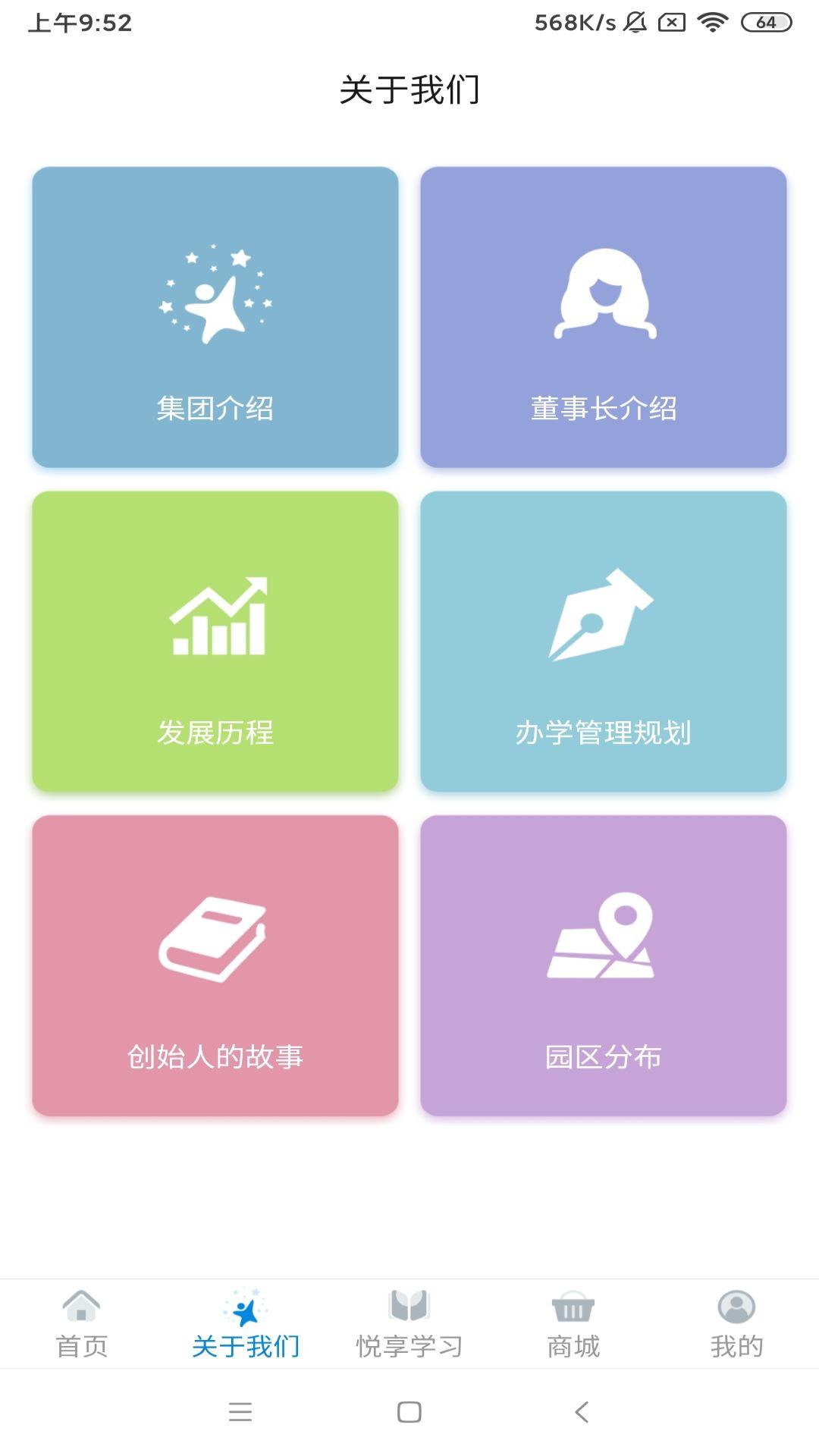Image resolution: width=819 pixels, height=1456 pixels.
Task: Click the Wi-Fi icon in the status bar
Action: tap(711, 23)
